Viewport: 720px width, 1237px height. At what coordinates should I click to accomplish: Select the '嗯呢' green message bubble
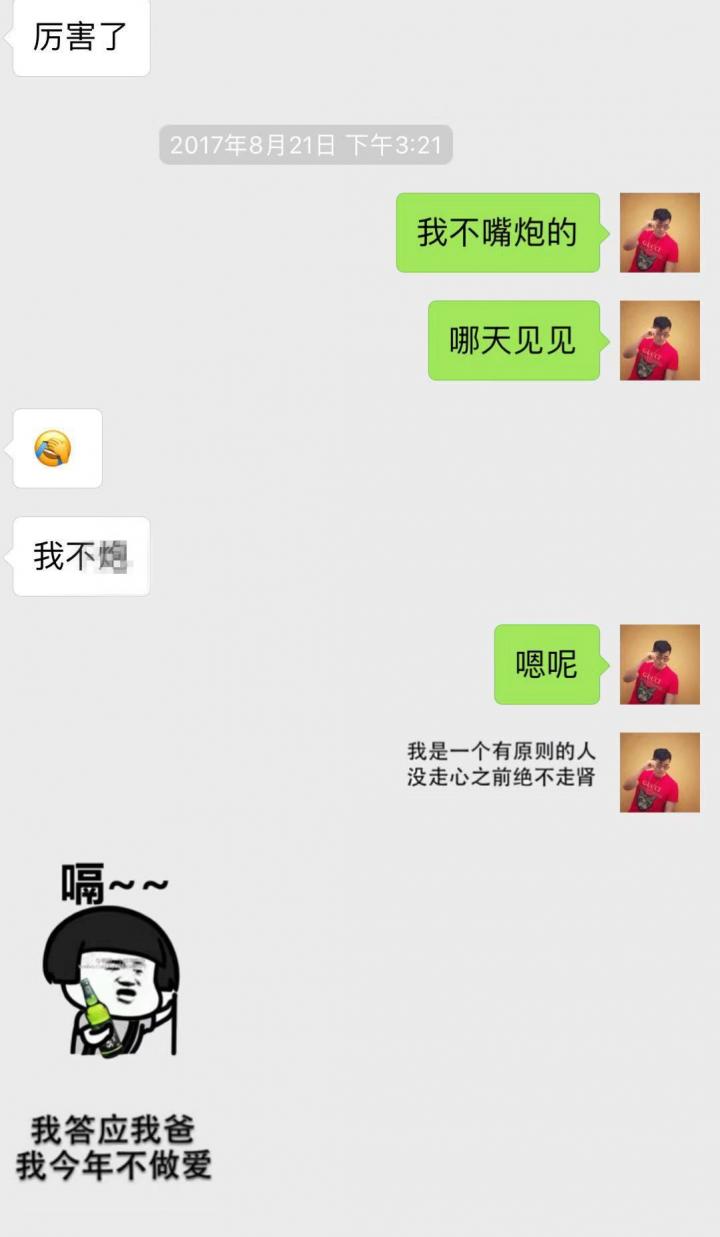pos(546,666)
